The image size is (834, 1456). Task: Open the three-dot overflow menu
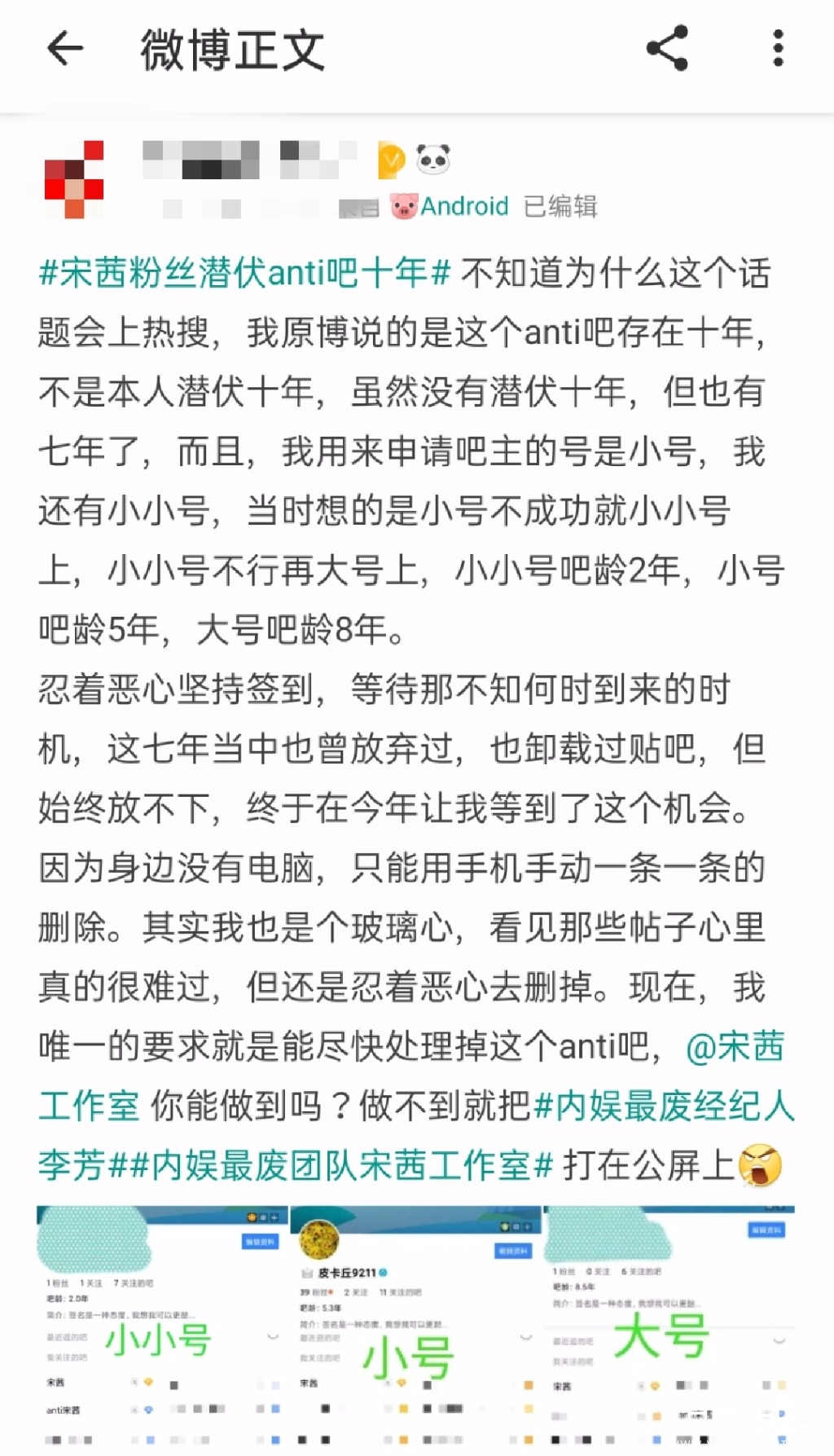point(779,49)
